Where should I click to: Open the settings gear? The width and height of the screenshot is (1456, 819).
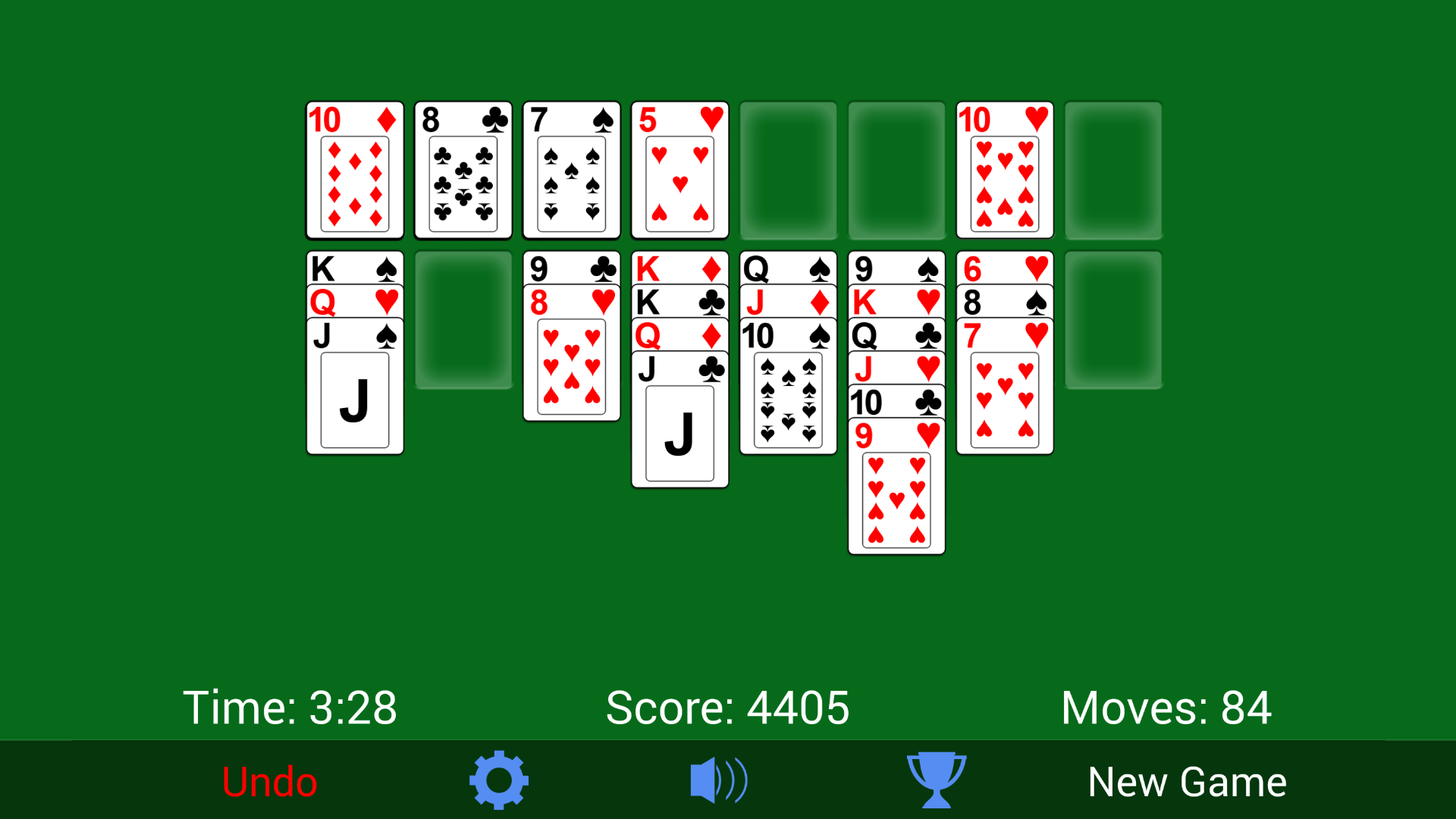click(498, 780)
